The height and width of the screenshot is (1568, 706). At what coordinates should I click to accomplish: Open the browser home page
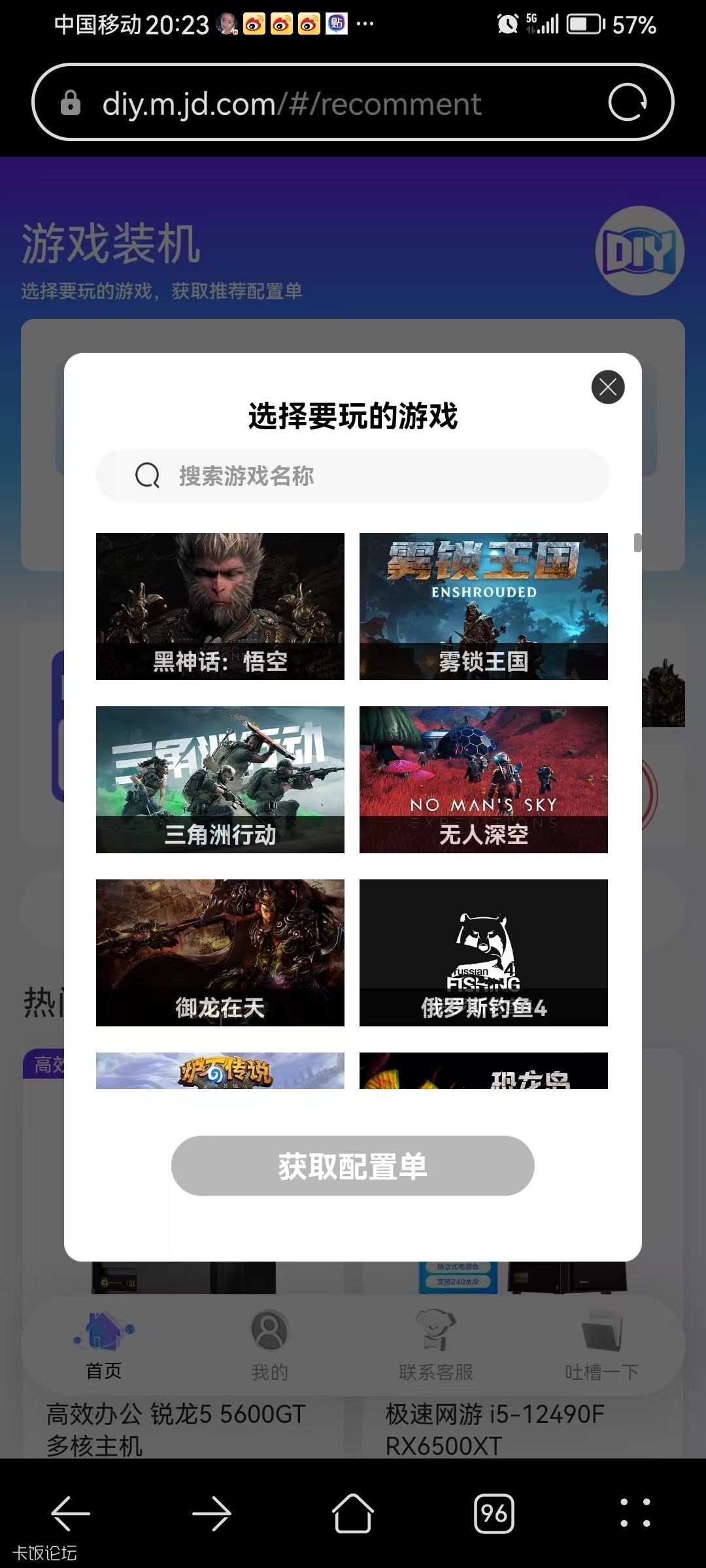[x=353, y=1513]
